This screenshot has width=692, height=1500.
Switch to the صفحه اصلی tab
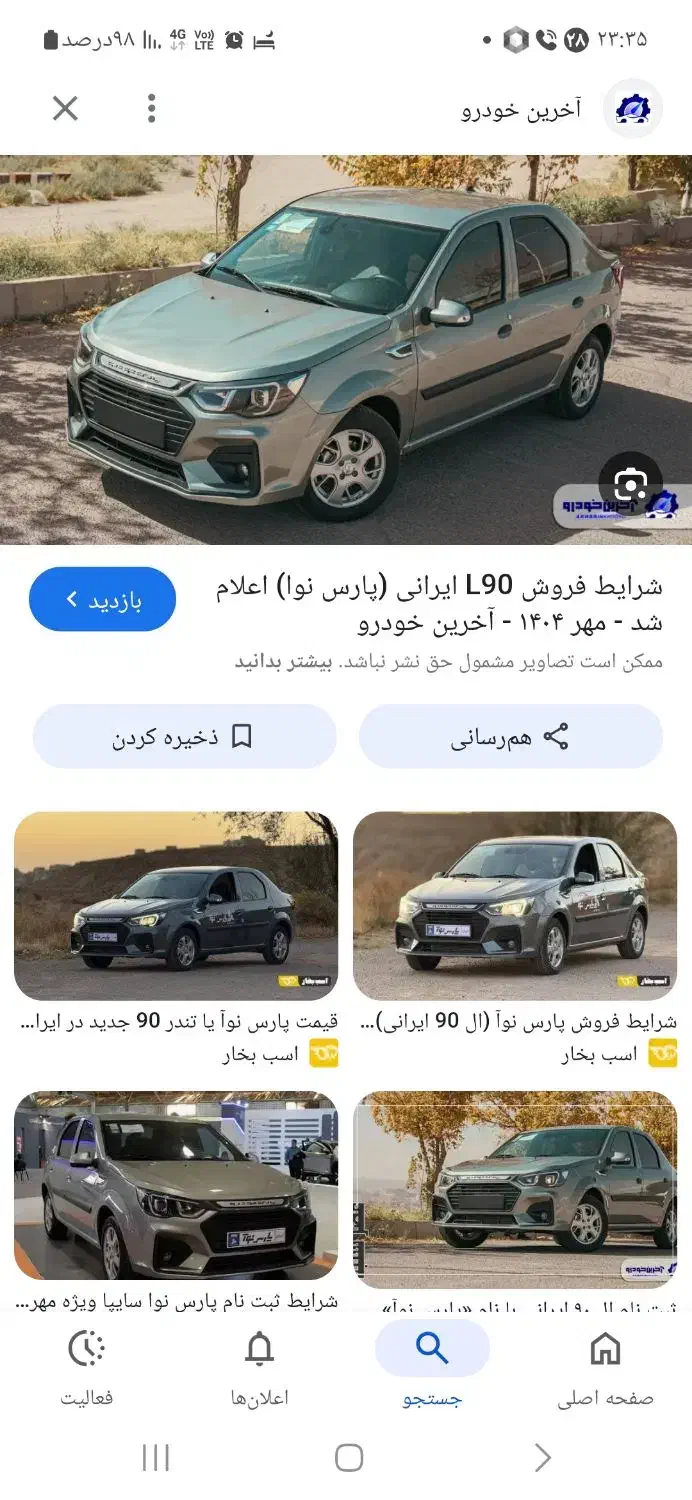click(x=605, y=1368)
